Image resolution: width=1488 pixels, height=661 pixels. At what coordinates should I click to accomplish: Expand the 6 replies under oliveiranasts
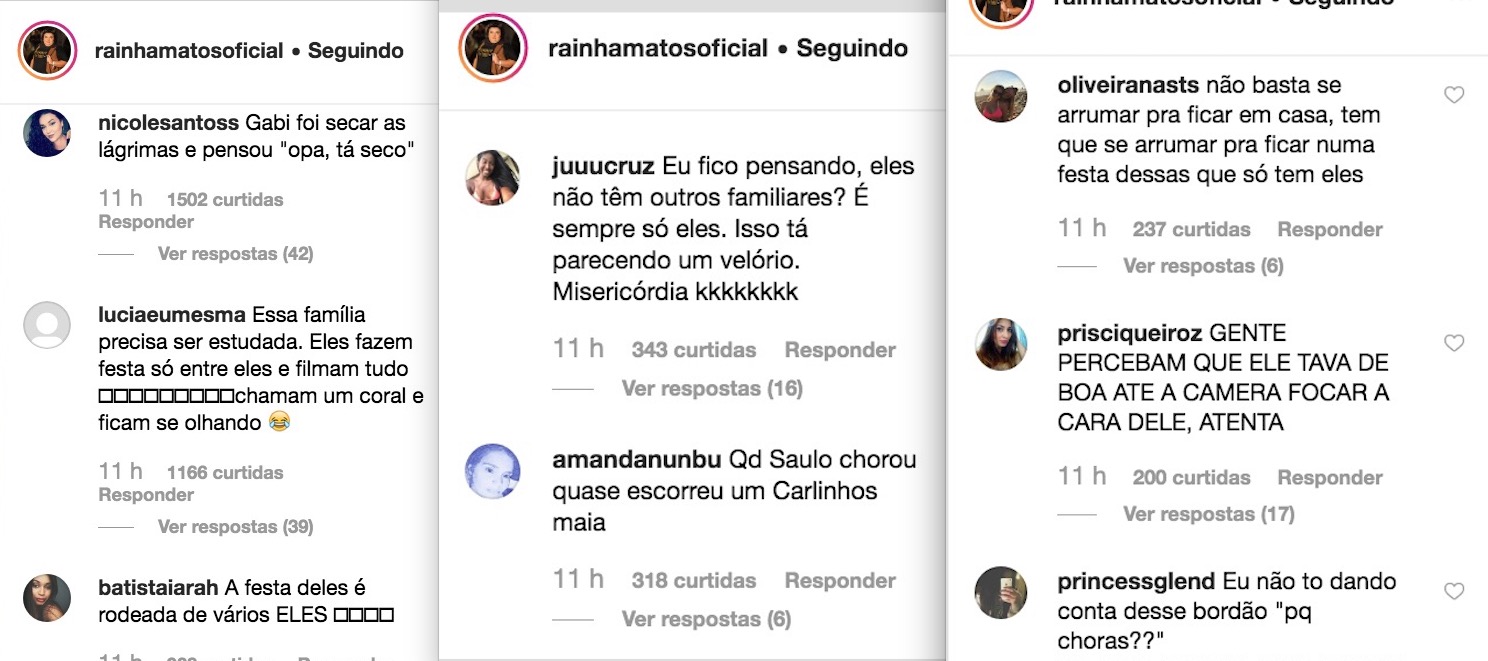1203,266
